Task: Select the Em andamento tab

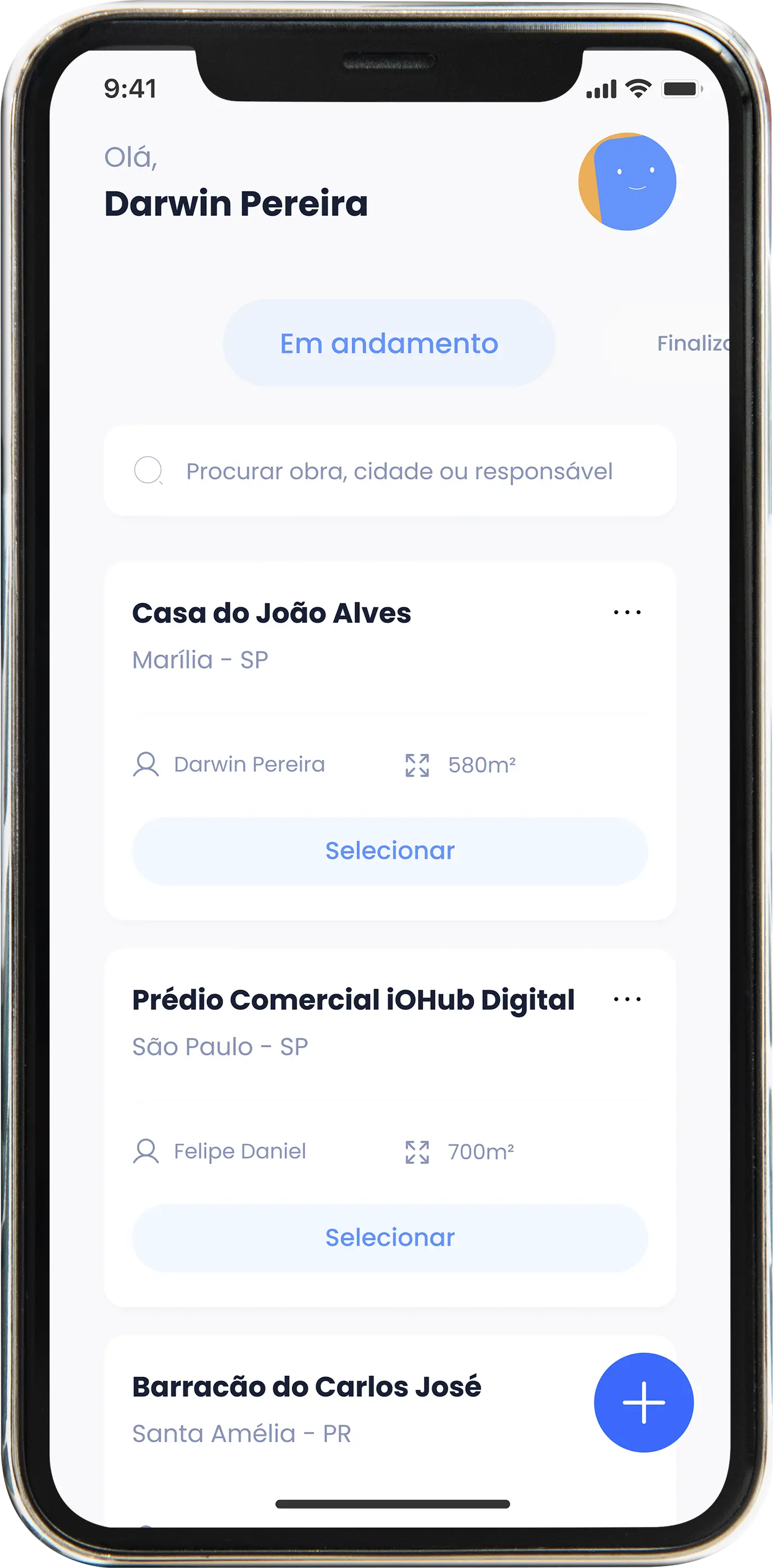Action: coord(389,343)
